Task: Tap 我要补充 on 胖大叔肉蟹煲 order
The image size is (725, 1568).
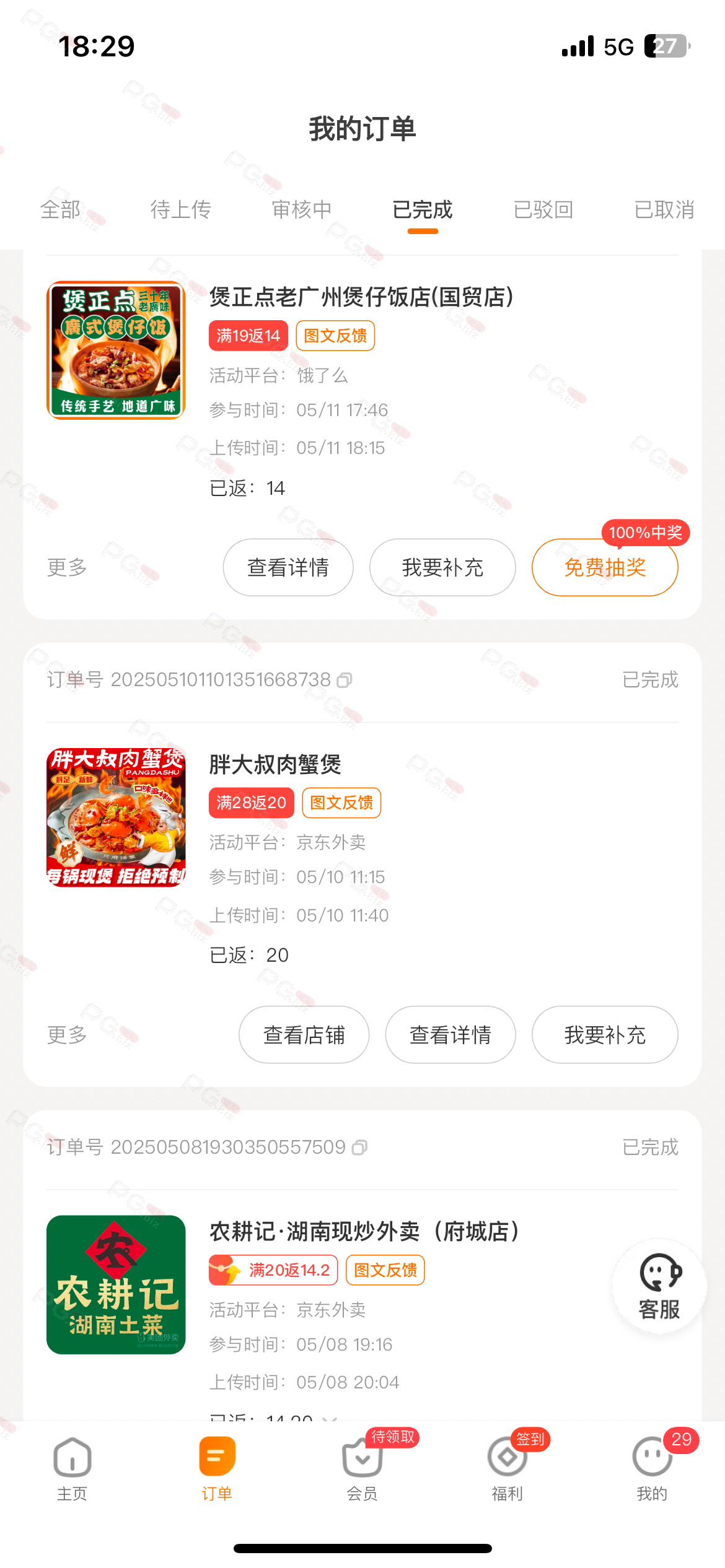Action: [x=605, y=1035]
